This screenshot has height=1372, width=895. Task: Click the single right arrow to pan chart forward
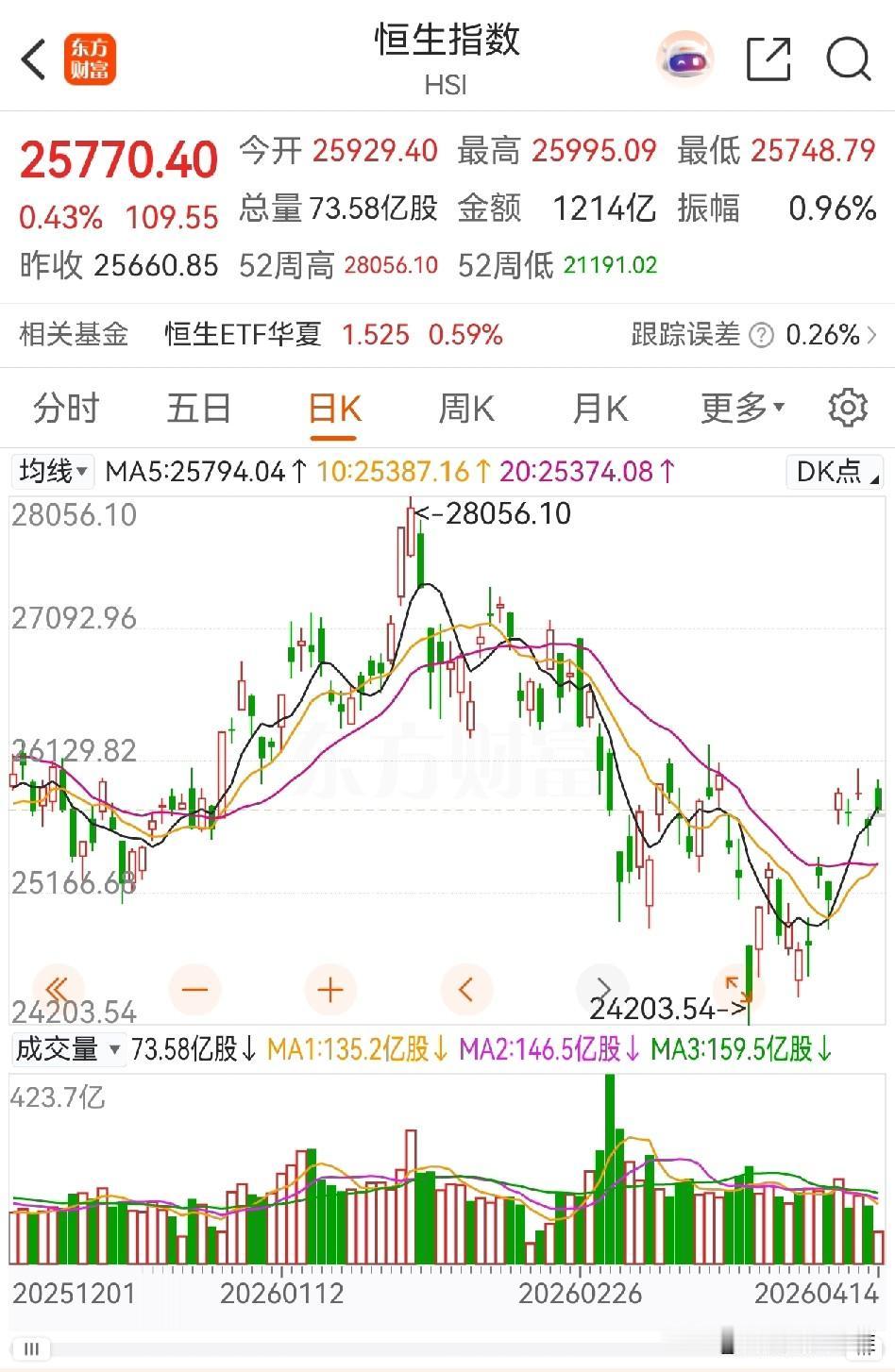602,989
